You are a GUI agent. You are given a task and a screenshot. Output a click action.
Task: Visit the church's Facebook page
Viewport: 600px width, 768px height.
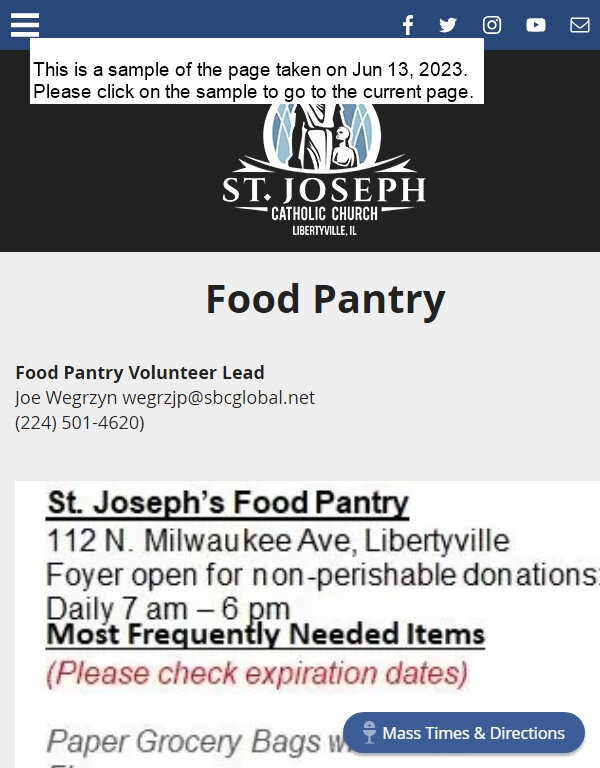[x=407, y=26]
